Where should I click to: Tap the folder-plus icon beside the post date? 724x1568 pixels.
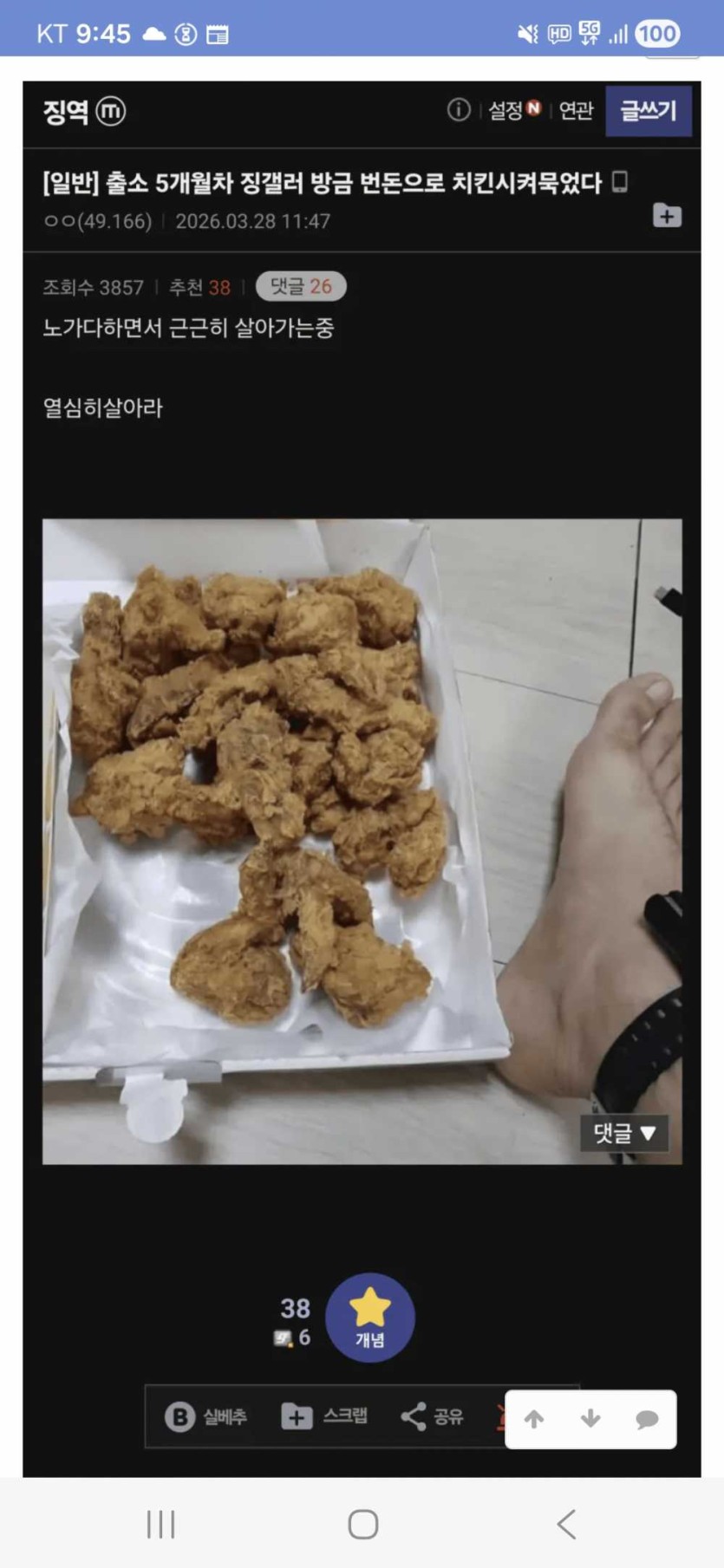(x=667, y=216)
